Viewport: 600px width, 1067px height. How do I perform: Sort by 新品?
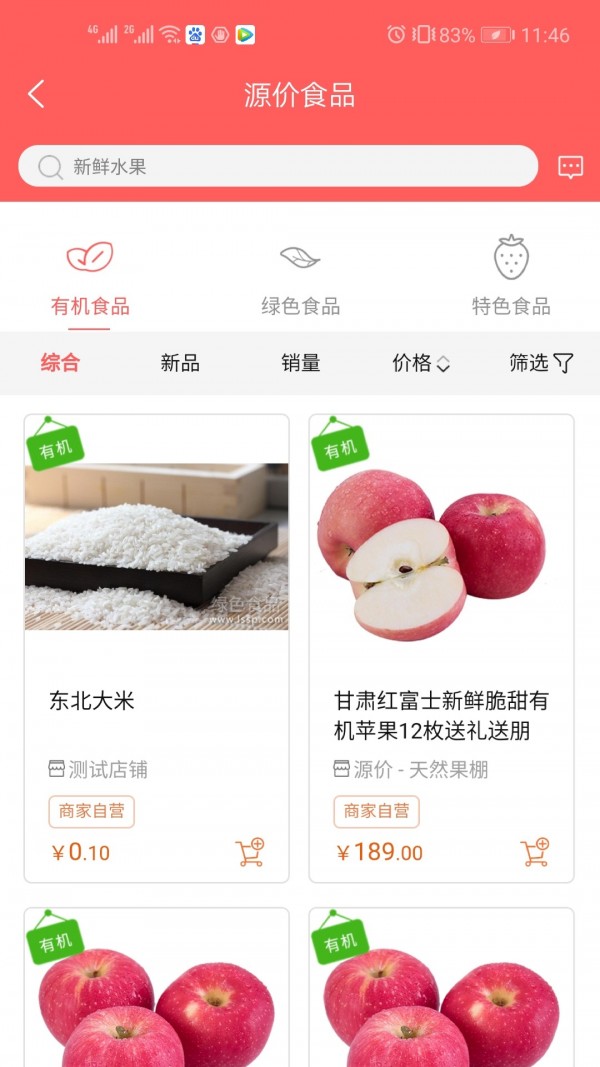(180, 363)
